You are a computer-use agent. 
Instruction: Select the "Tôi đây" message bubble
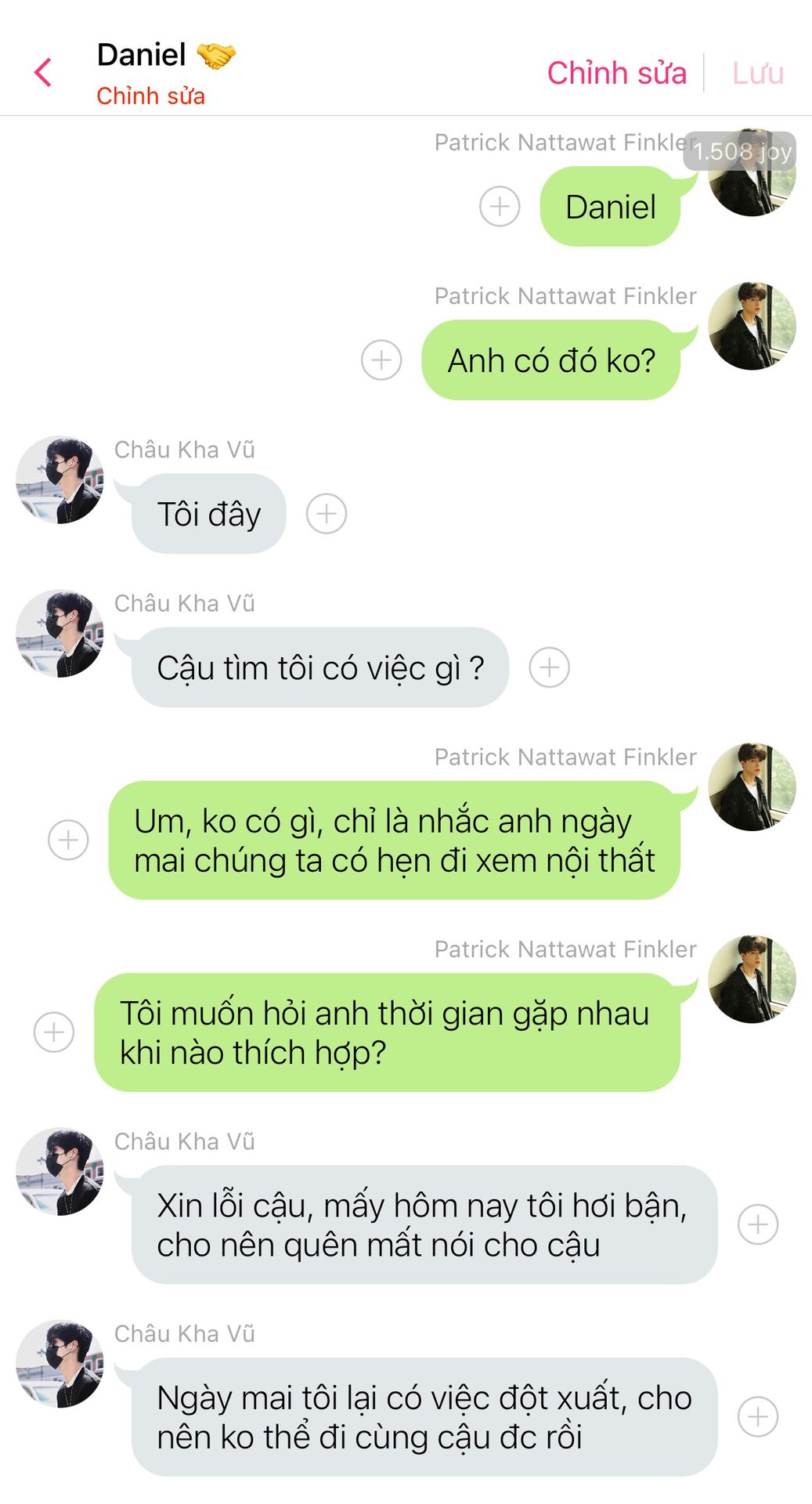208,514
